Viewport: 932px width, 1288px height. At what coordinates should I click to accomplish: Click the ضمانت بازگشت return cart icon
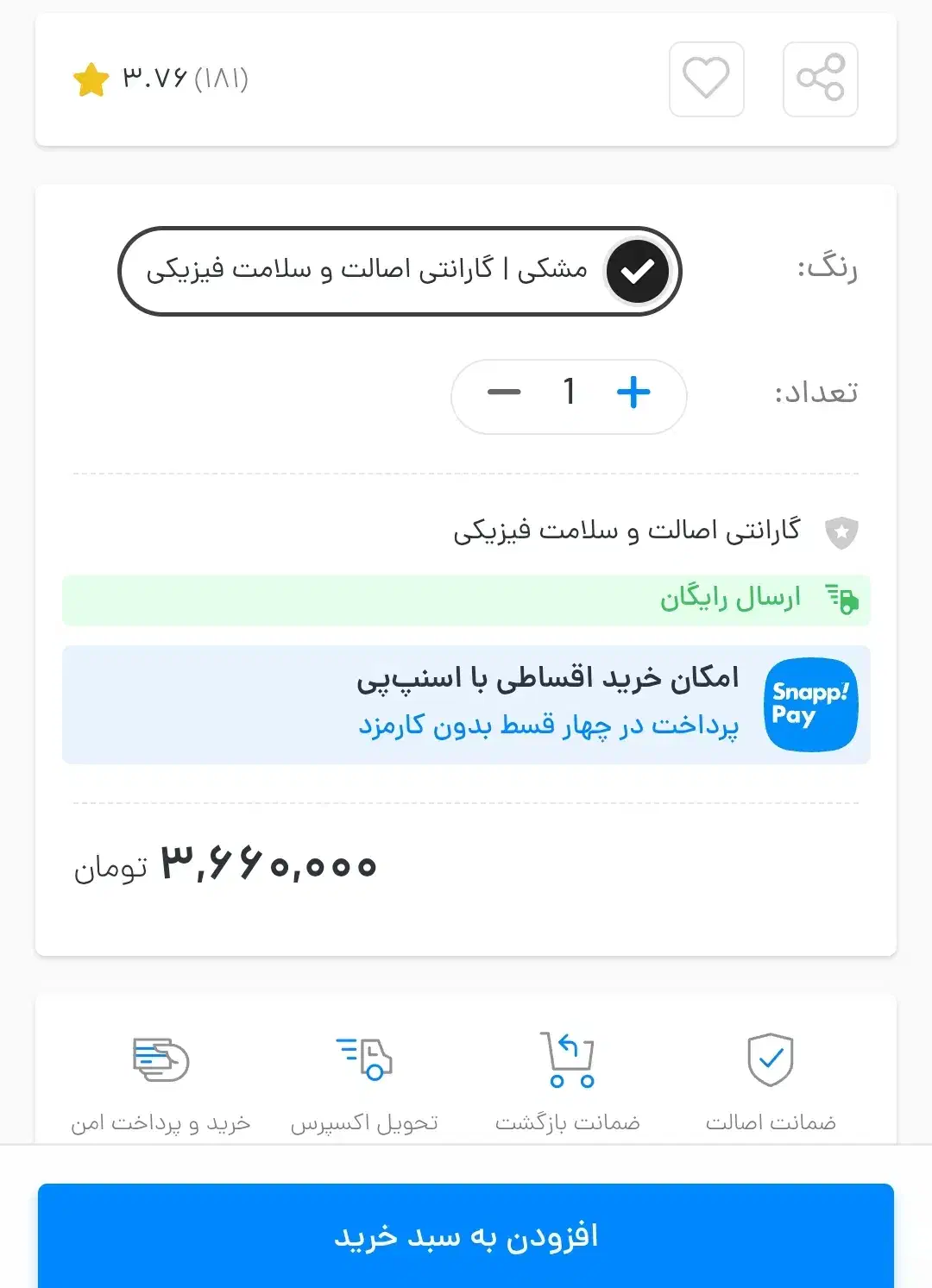567,1059
